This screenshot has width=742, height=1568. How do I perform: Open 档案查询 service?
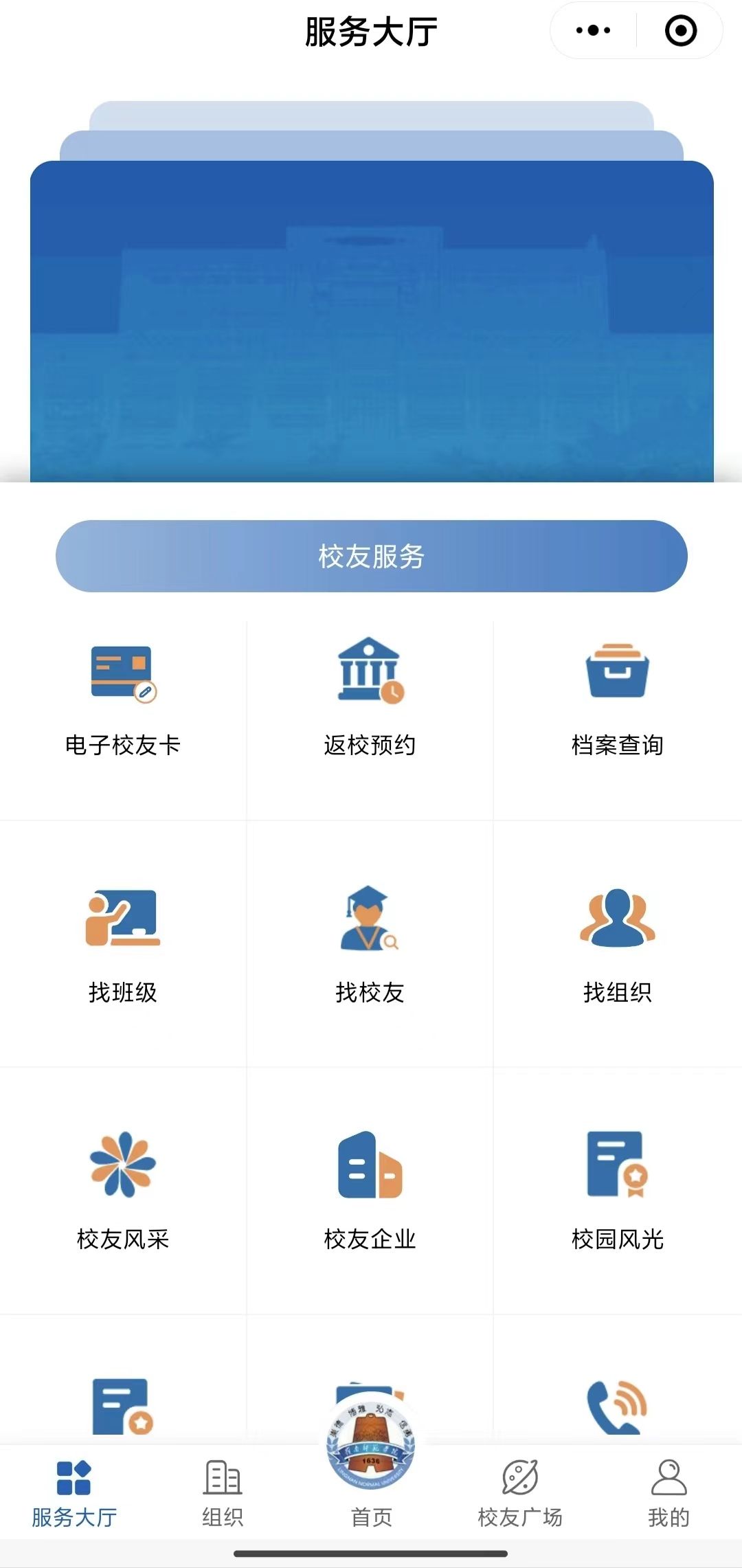pyautogui.click(x=617, y=701)
